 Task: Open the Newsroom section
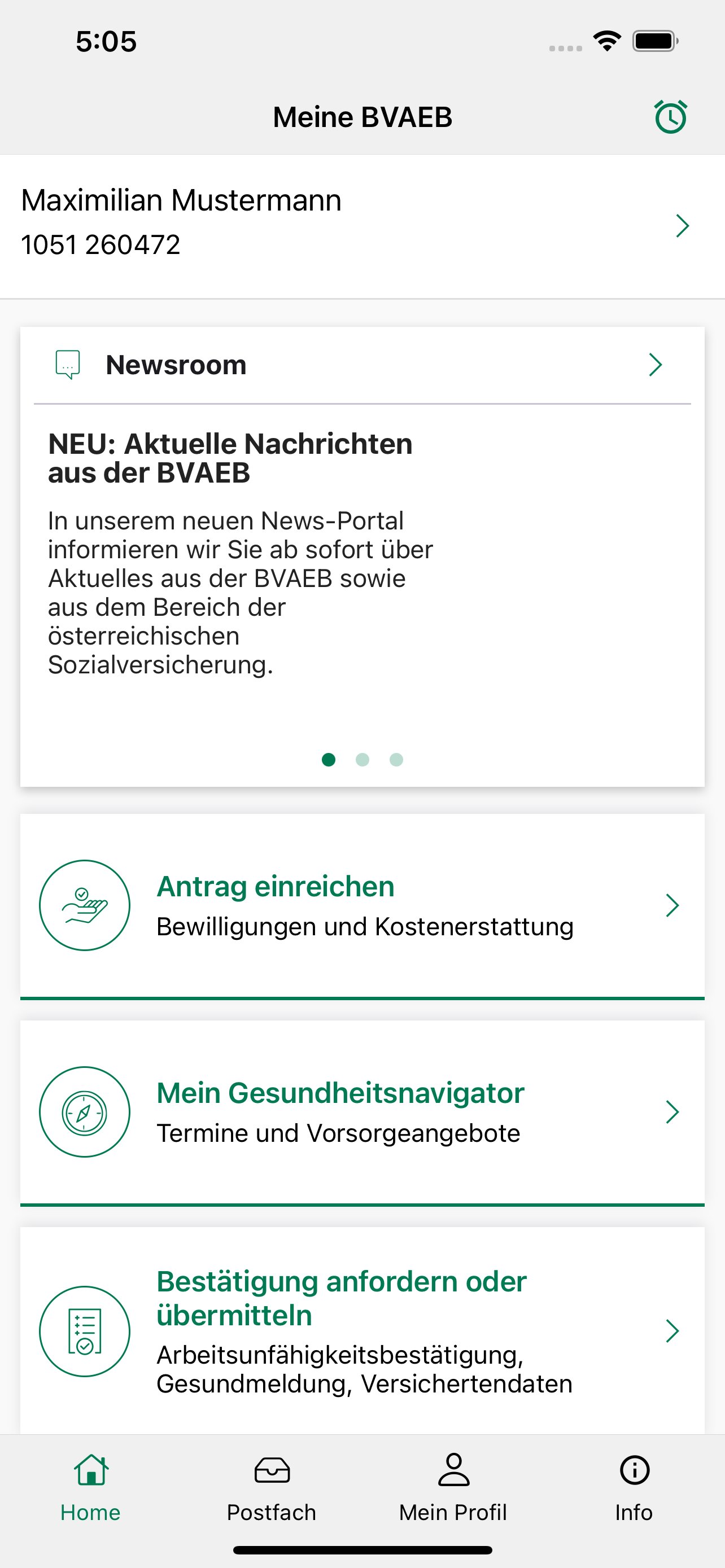(x=361, y=365)
